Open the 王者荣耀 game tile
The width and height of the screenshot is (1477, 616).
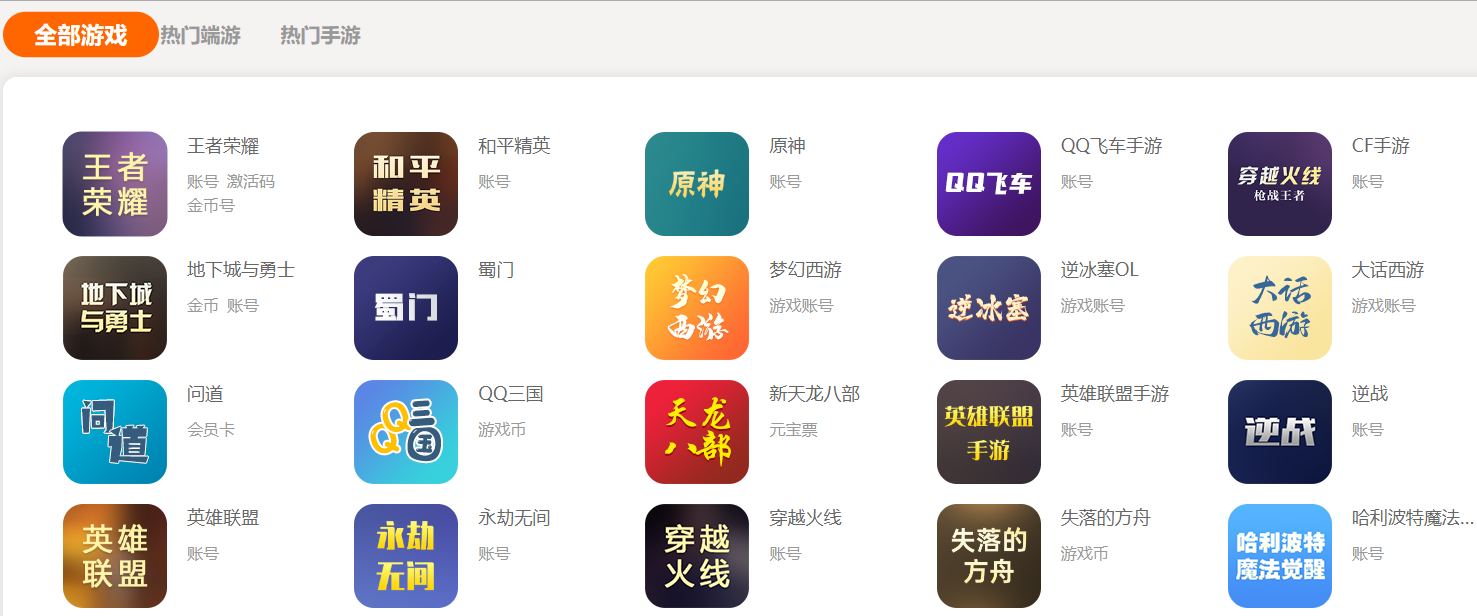pyautogui.click(x=115, y=184)
